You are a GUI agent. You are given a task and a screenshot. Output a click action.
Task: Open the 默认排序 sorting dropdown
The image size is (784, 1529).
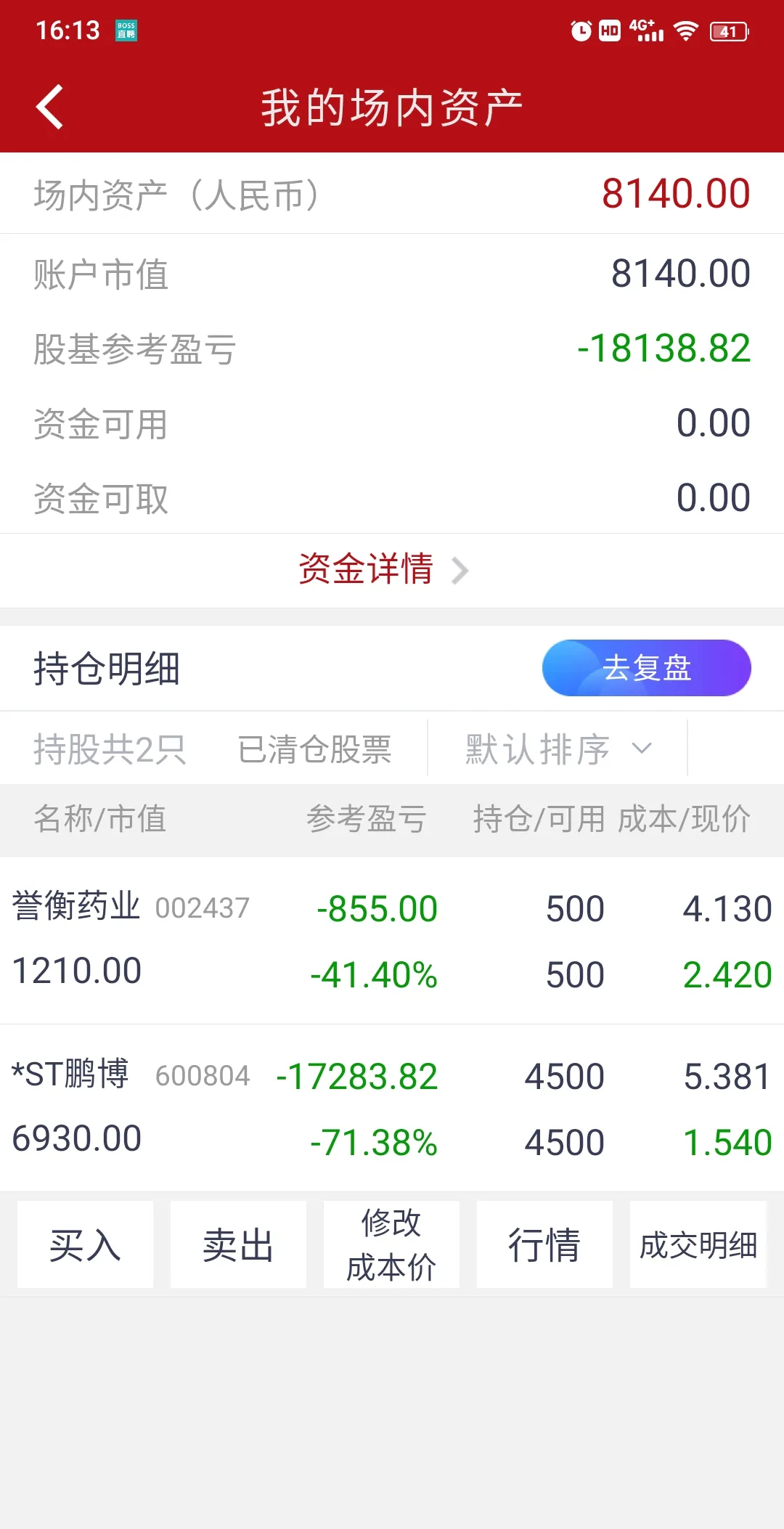click(537, 749)
